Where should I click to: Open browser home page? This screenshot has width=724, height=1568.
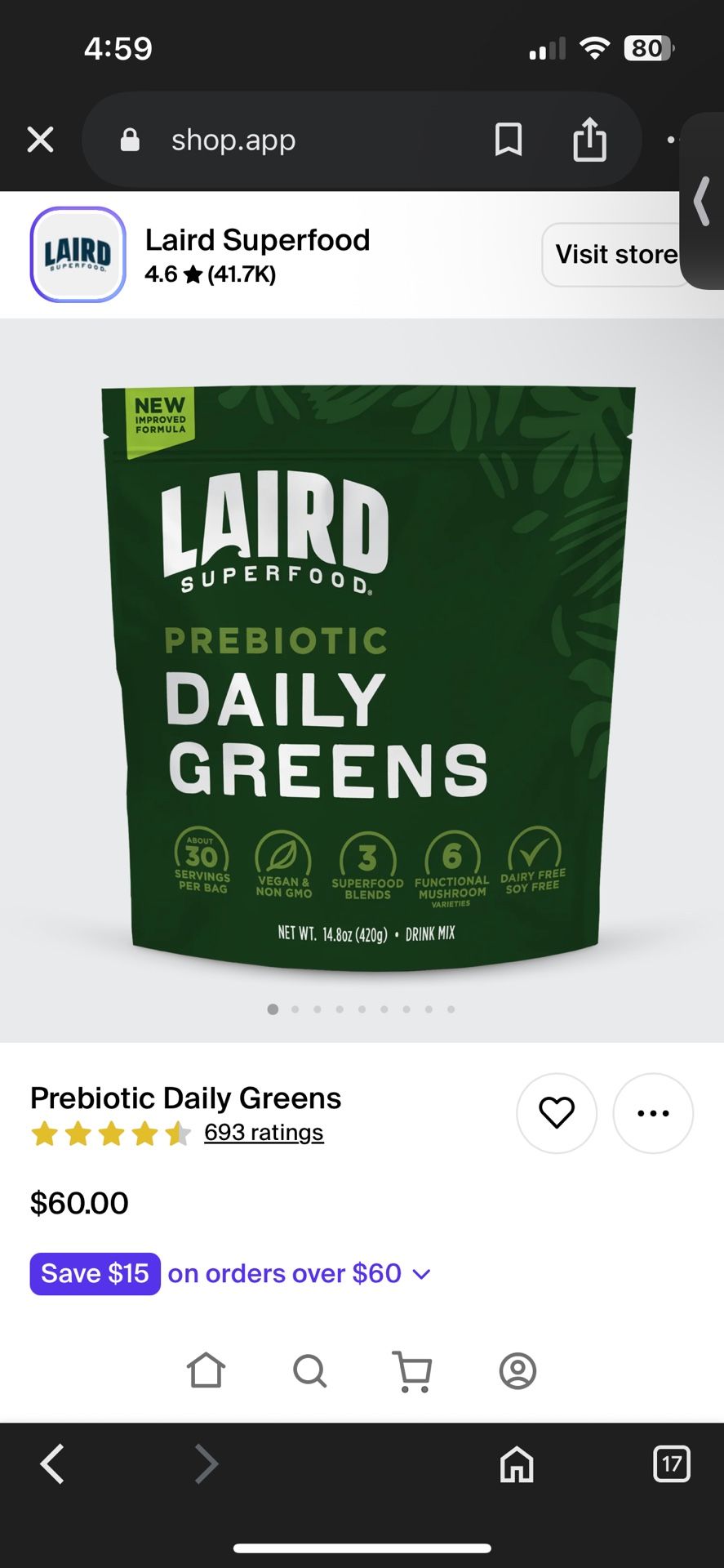(517, 1463)
